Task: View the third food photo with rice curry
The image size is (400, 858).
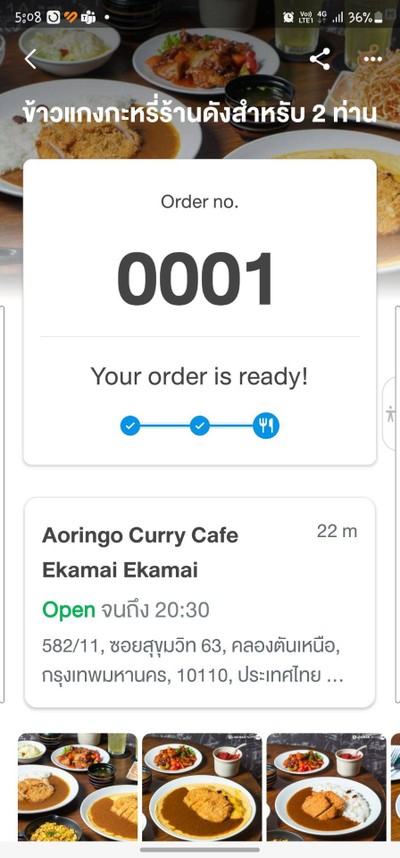Action: point(327,787)
